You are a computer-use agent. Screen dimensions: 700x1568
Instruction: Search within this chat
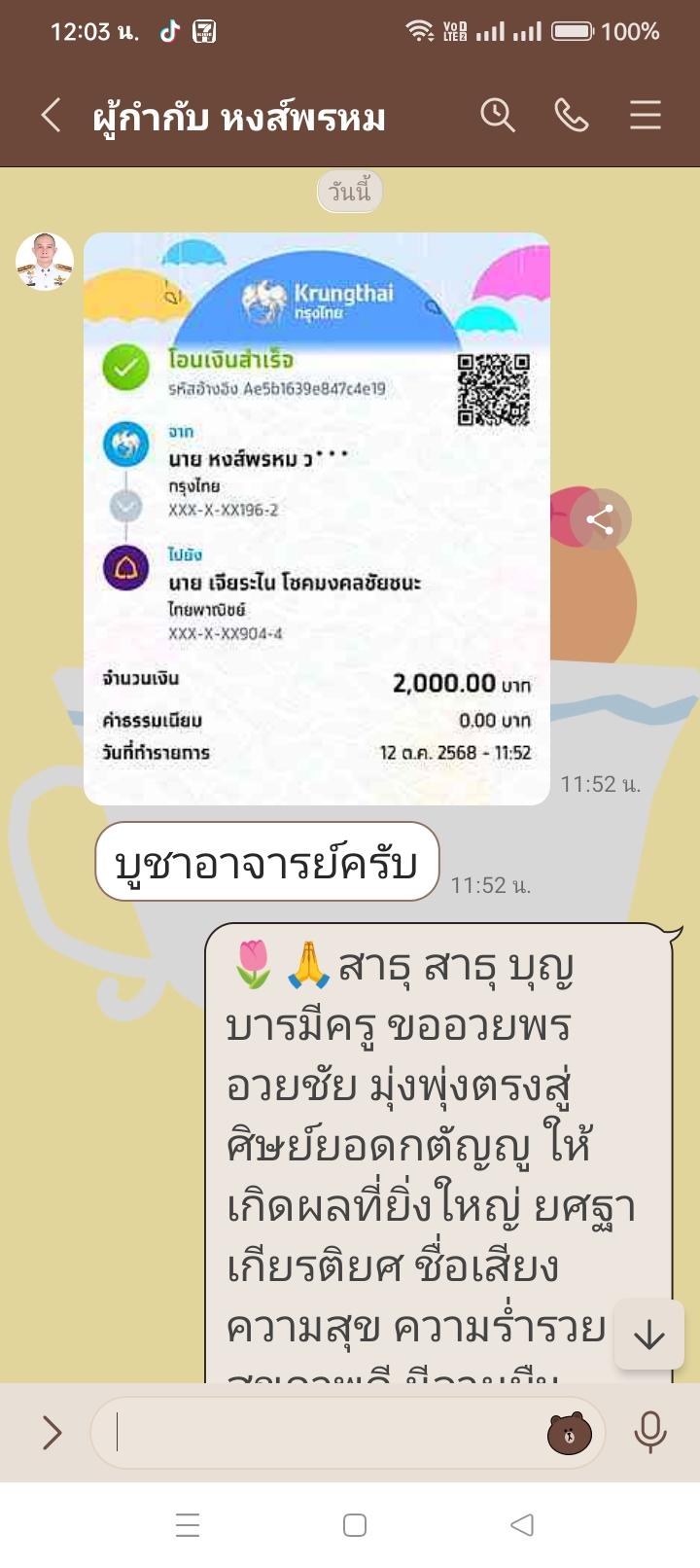(497, 116)
